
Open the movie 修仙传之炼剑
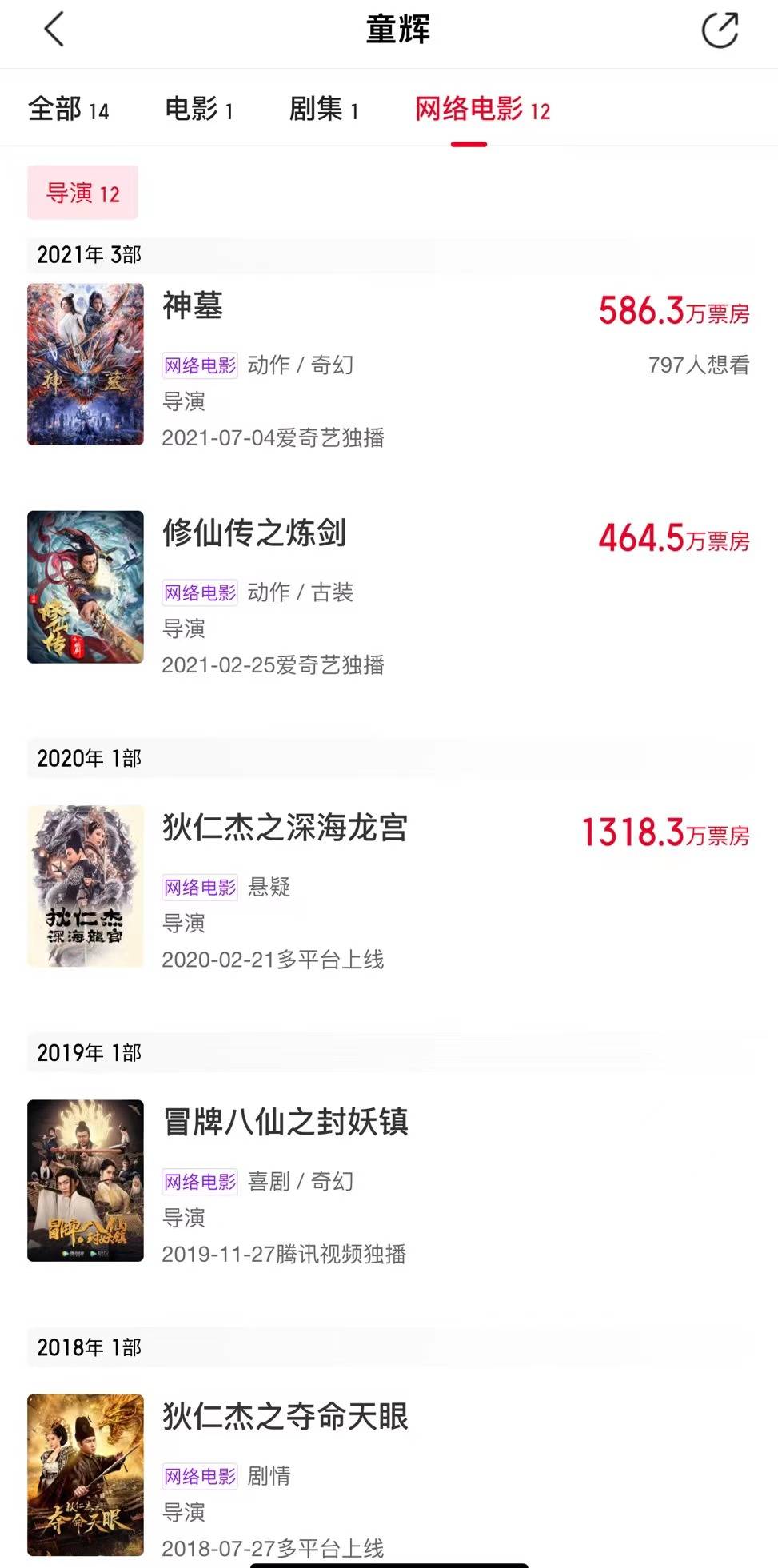[254, 533]
